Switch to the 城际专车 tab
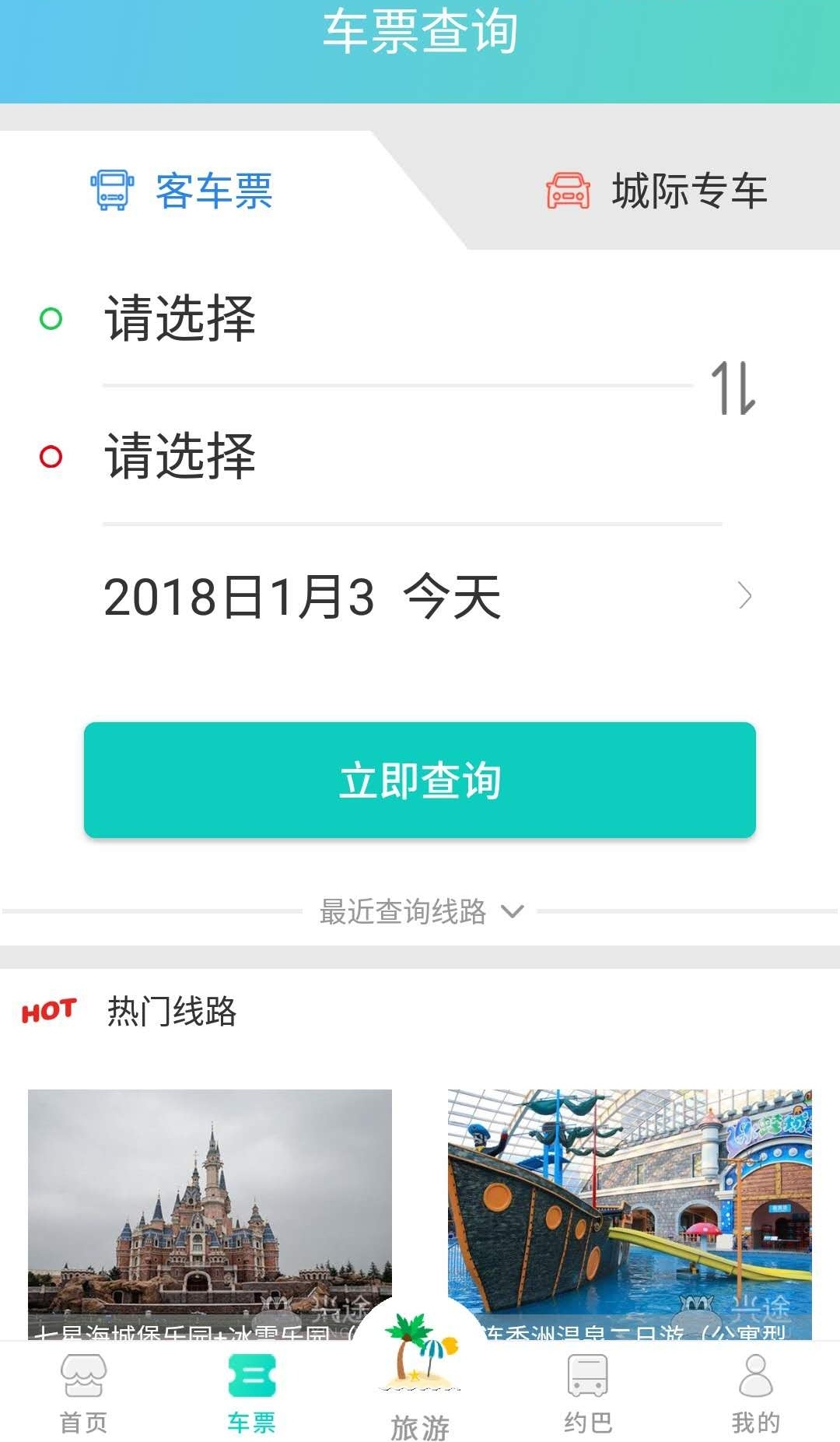Screen dimensions: 840x1442 click(657, 191)
